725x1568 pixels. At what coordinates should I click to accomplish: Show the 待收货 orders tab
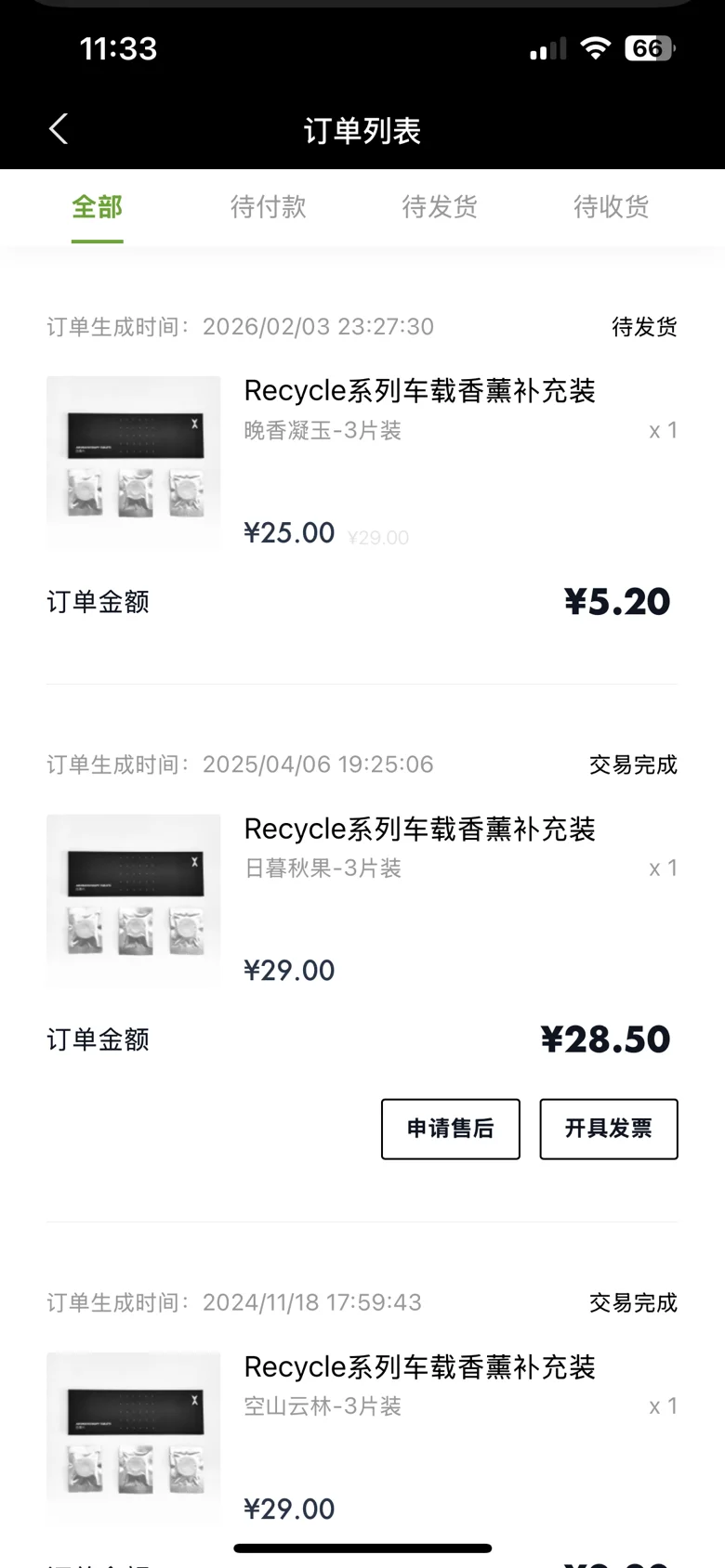(611, 206)
